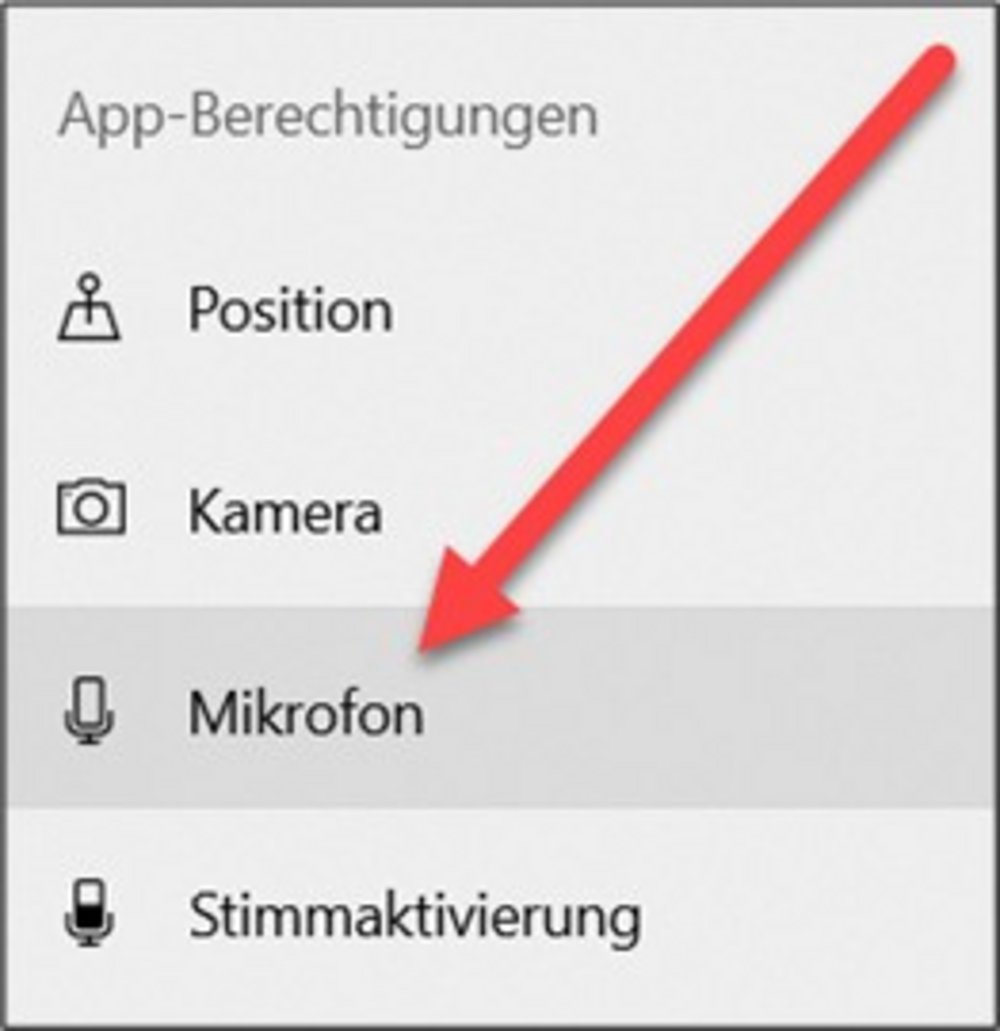Select Kamera in app permissions
The height and width of the screenshot is (1031, 1000).
click(285, 513)
